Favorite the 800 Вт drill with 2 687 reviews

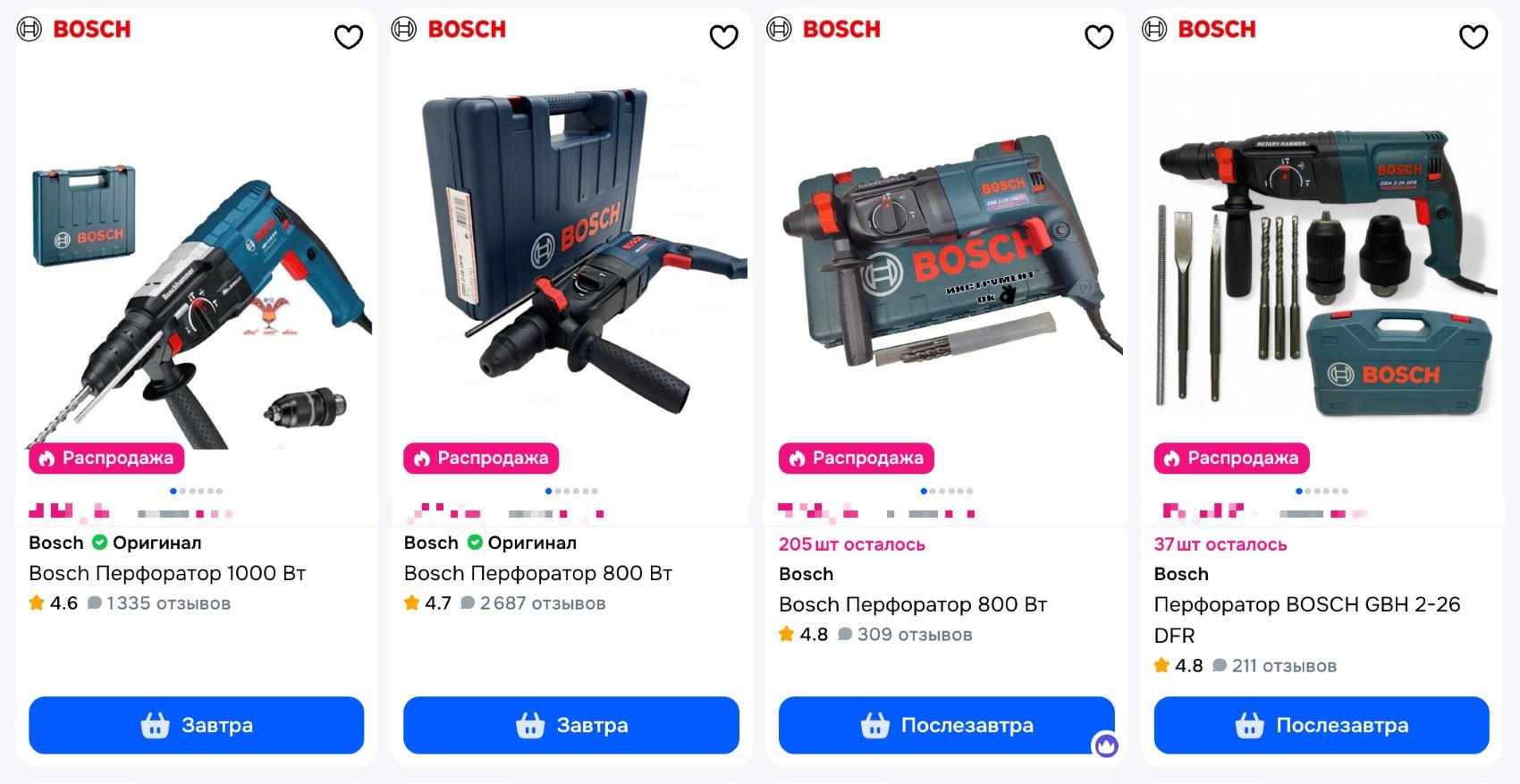pyautogui.click(x=723, y=37)
